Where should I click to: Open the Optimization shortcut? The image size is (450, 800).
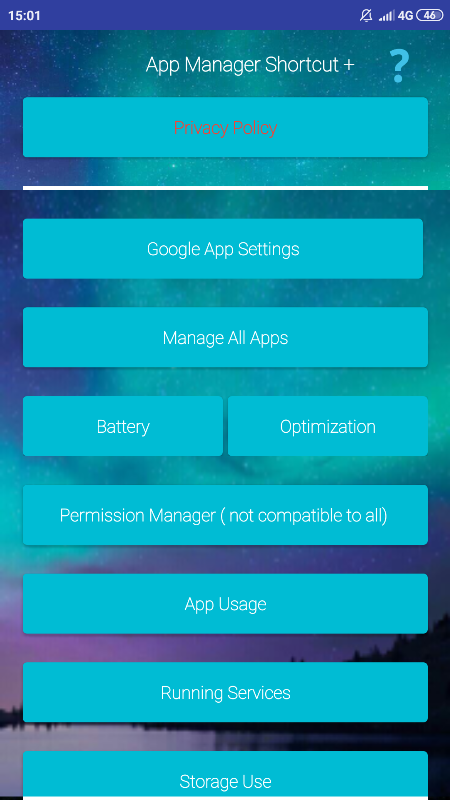click(x=328, y=426)
